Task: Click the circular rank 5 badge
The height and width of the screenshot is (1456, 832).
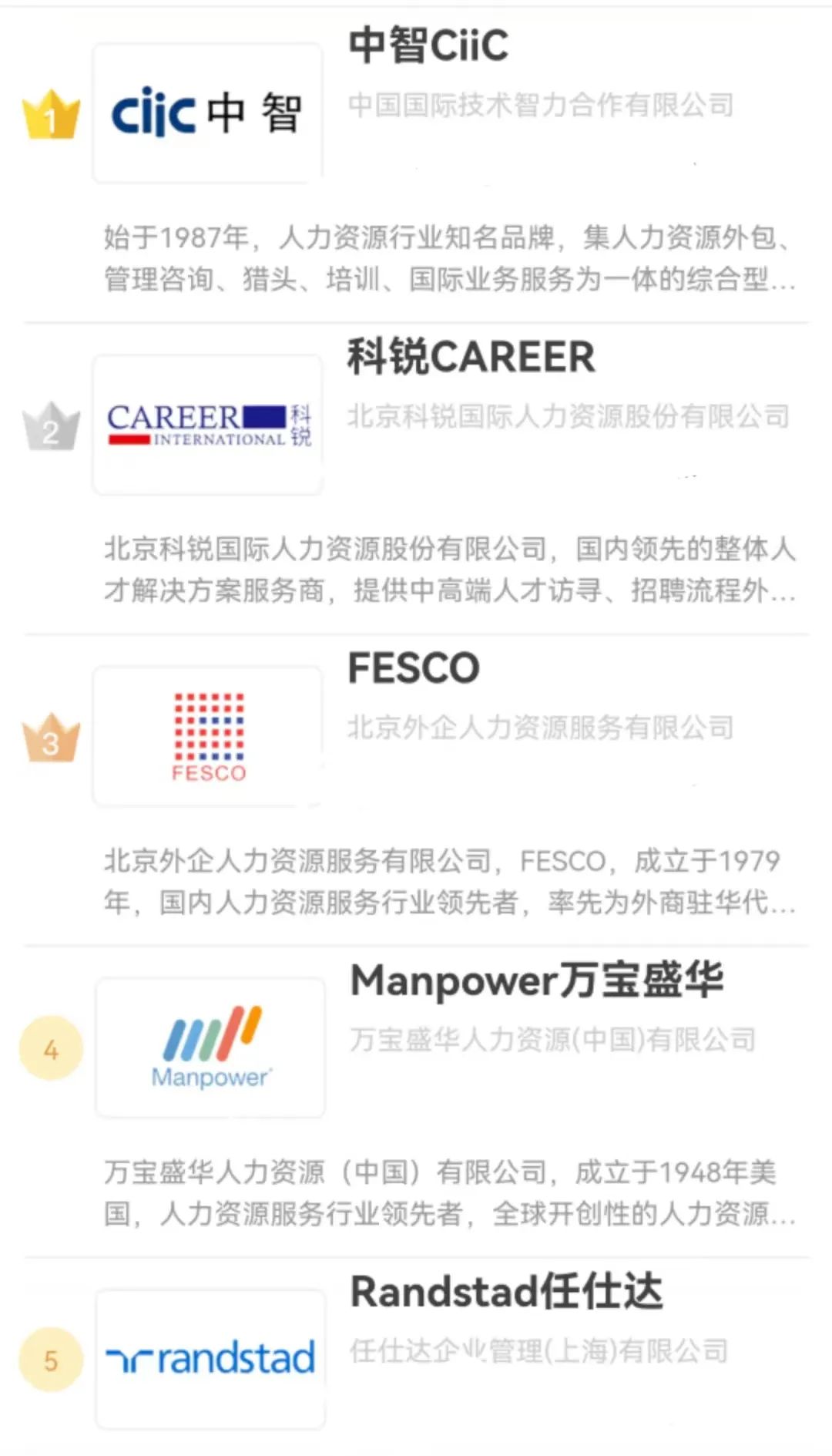Action: pos(51,1358)
